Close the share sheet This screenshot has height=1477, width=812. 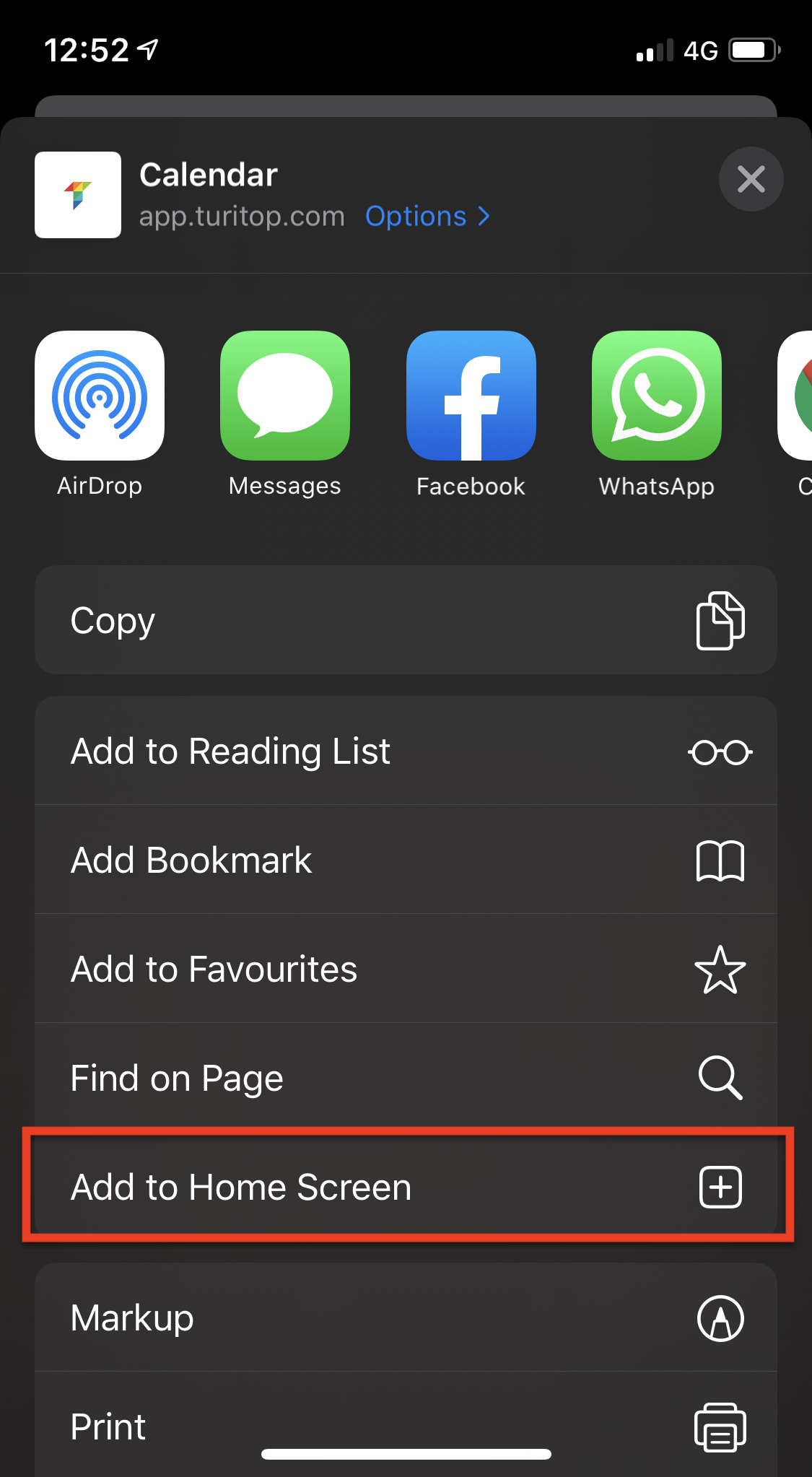(751, 179)
